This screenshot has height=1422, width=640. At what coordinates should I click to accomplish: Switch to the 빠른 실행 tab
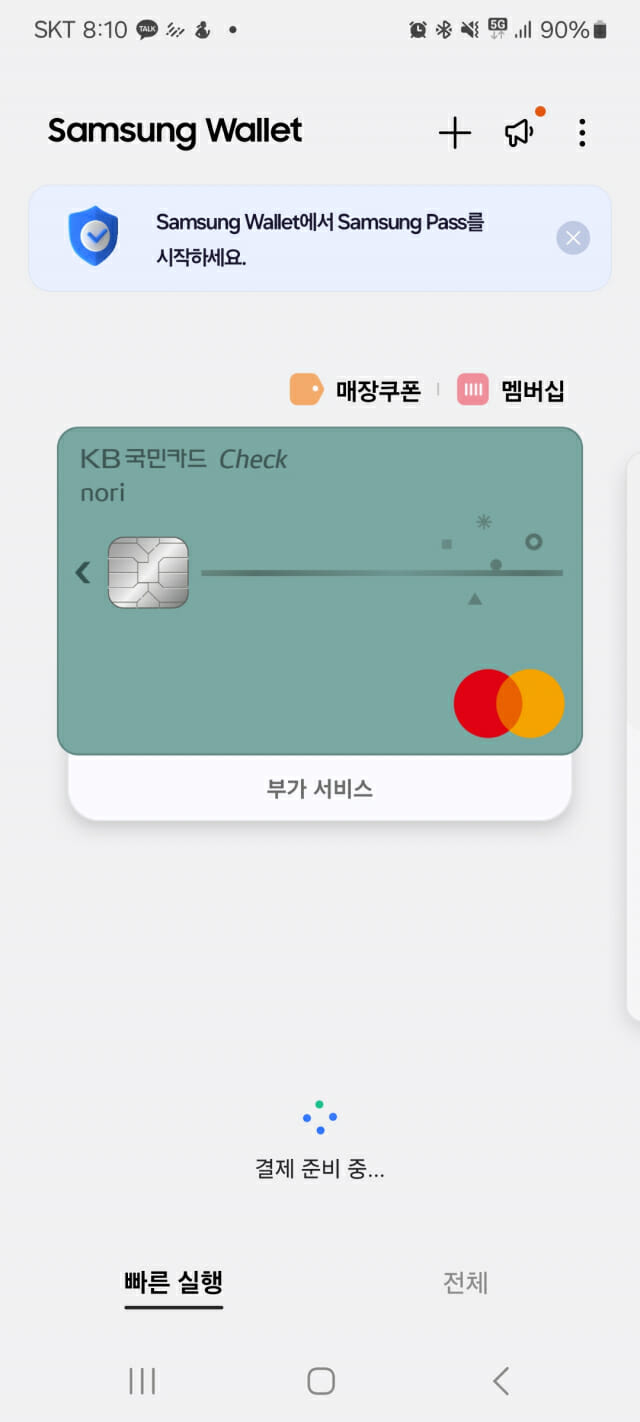pos(173,1283)
